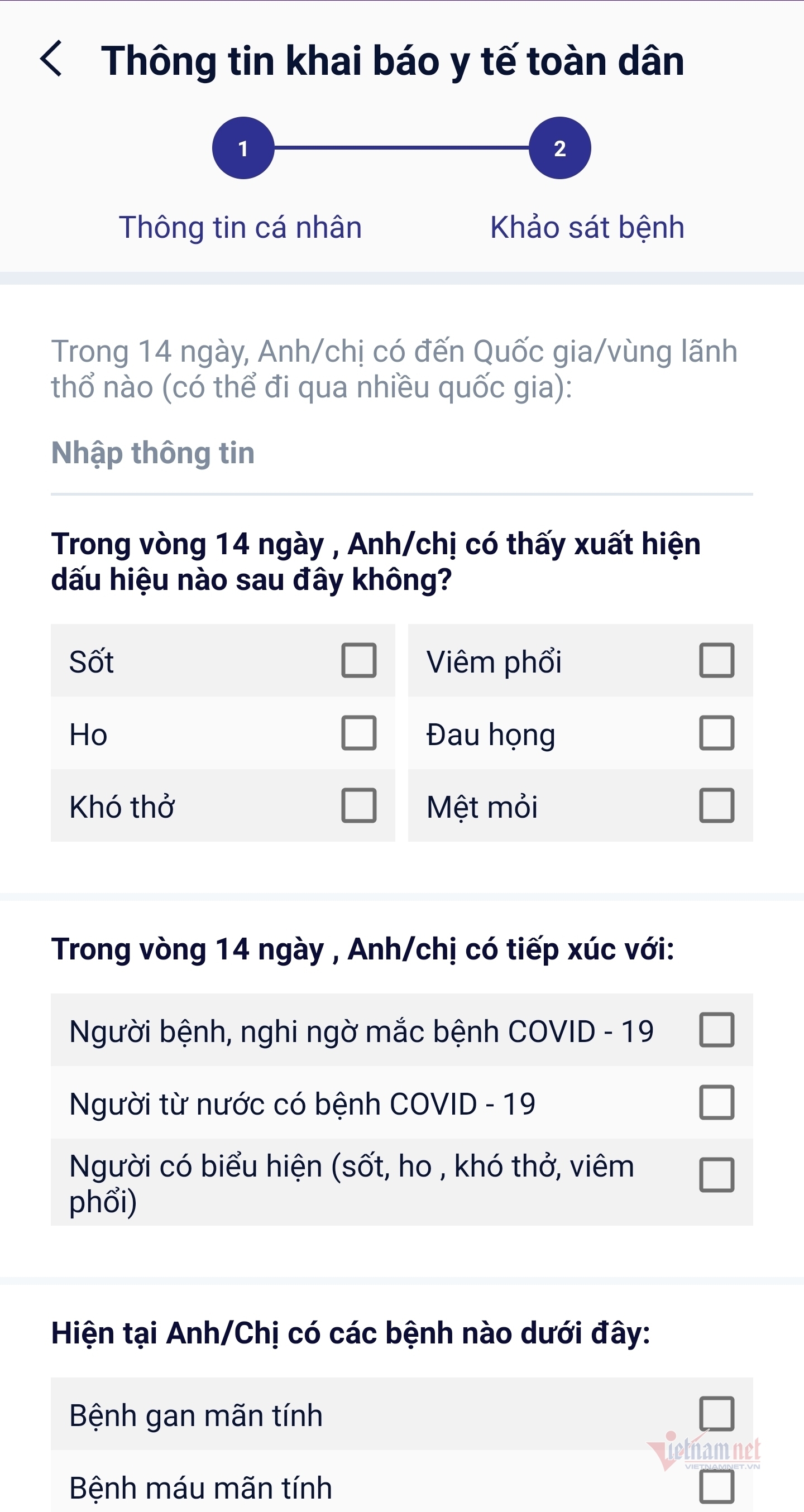The image size is (804, 1512).
Task: Switch to Khảo sát bệnh step
Action: (x=587, y=228)
